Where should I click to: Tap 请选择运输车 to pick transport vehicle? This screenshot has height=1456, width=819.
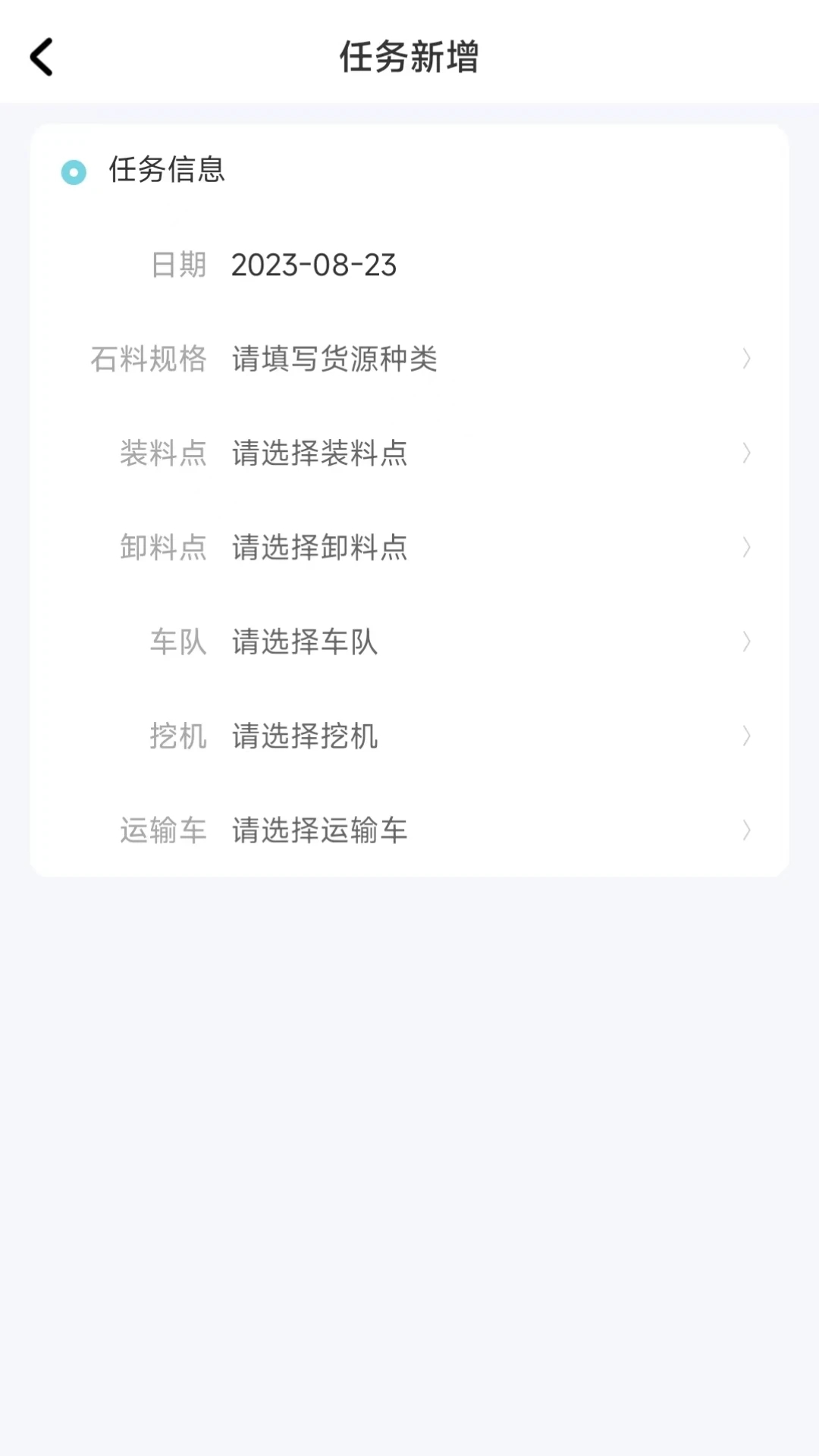(x=321, y=830)
